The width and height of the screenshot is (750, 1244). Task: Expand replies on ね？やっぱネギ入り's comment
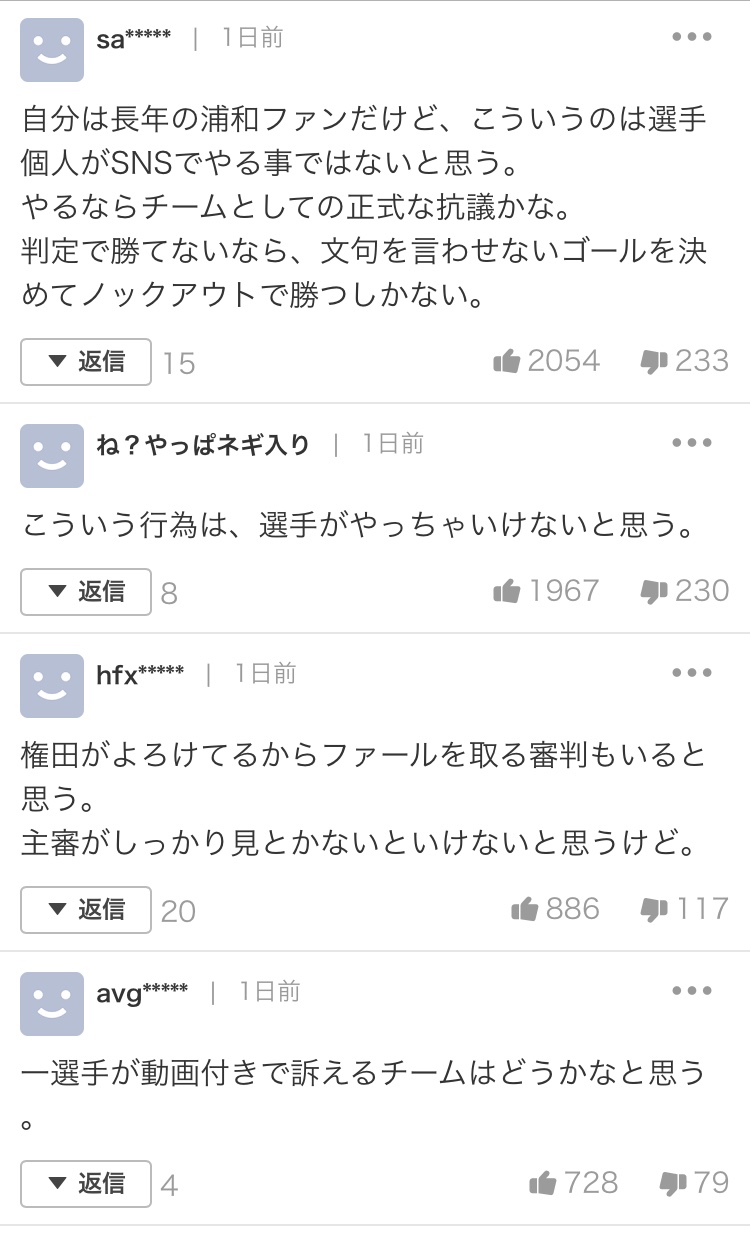coord(86,592)
